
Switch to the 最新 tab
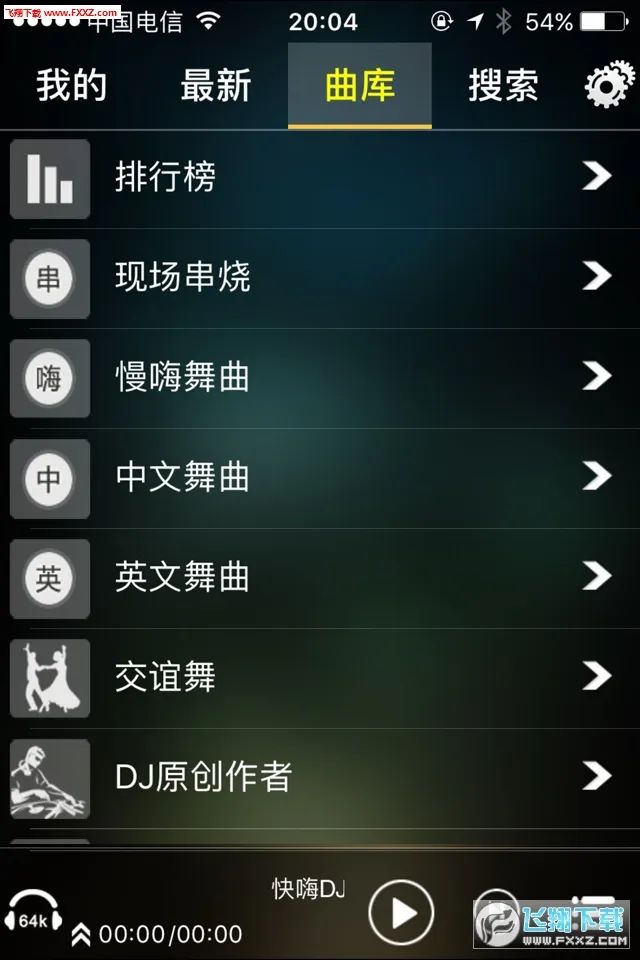[x=215, y=86]
